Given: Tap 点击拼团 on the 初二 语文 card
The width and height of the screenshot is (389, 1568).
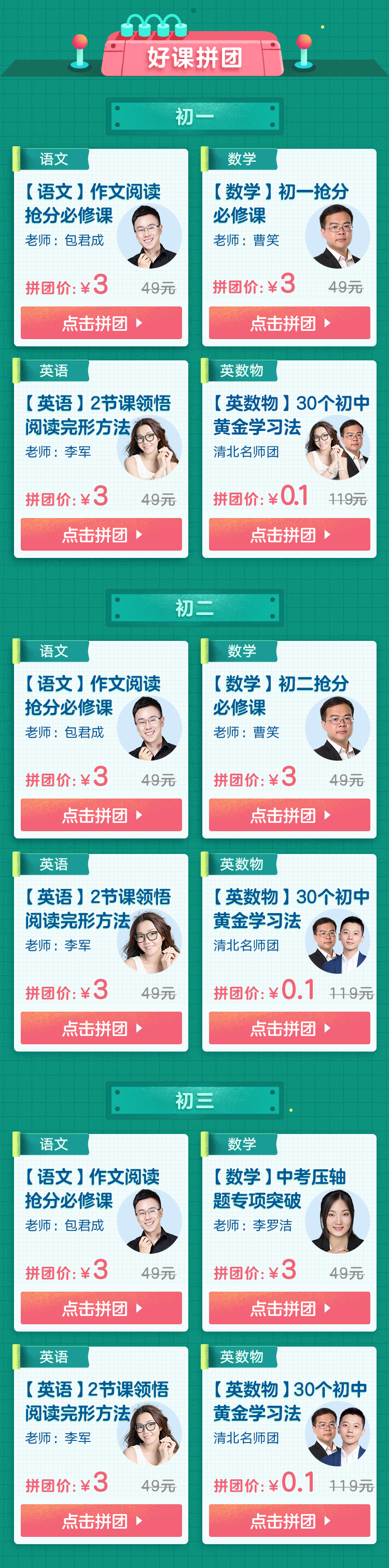Looking at the screenshot, I should [101, 815].
